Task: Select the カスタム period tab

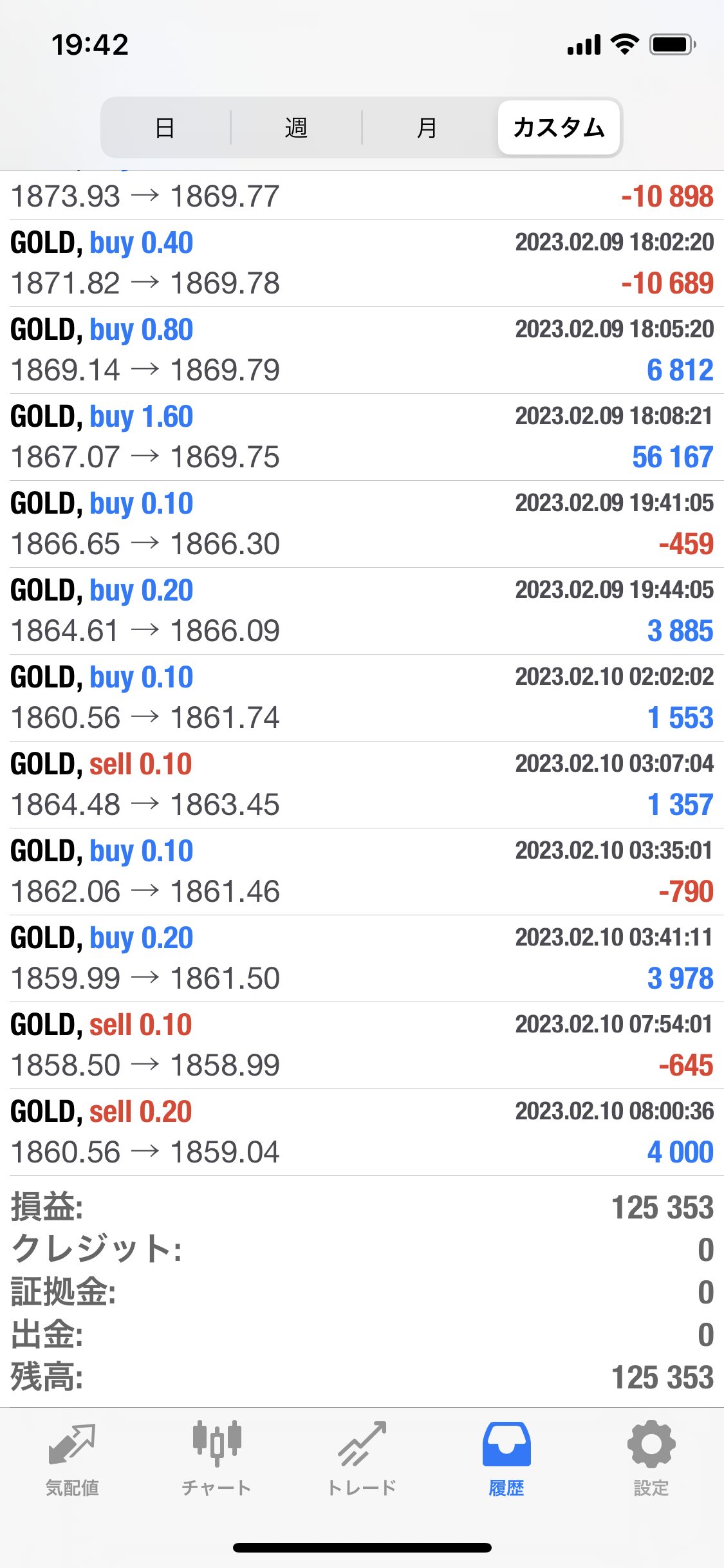Action: [559, 127]
